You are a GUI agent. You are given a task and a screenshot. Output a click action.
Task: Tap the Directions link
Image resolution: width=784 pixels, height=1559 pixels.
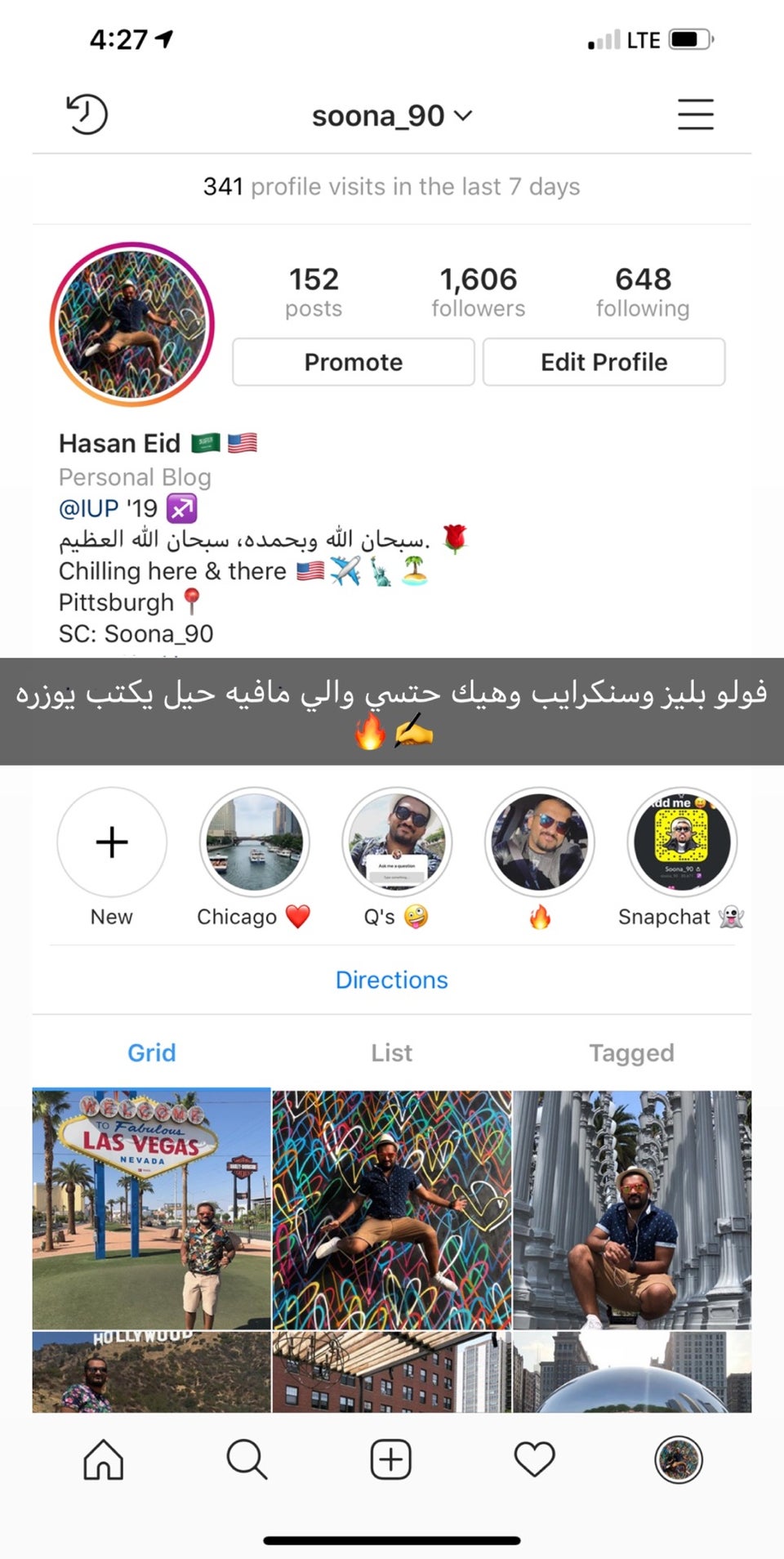click(392, 980)
